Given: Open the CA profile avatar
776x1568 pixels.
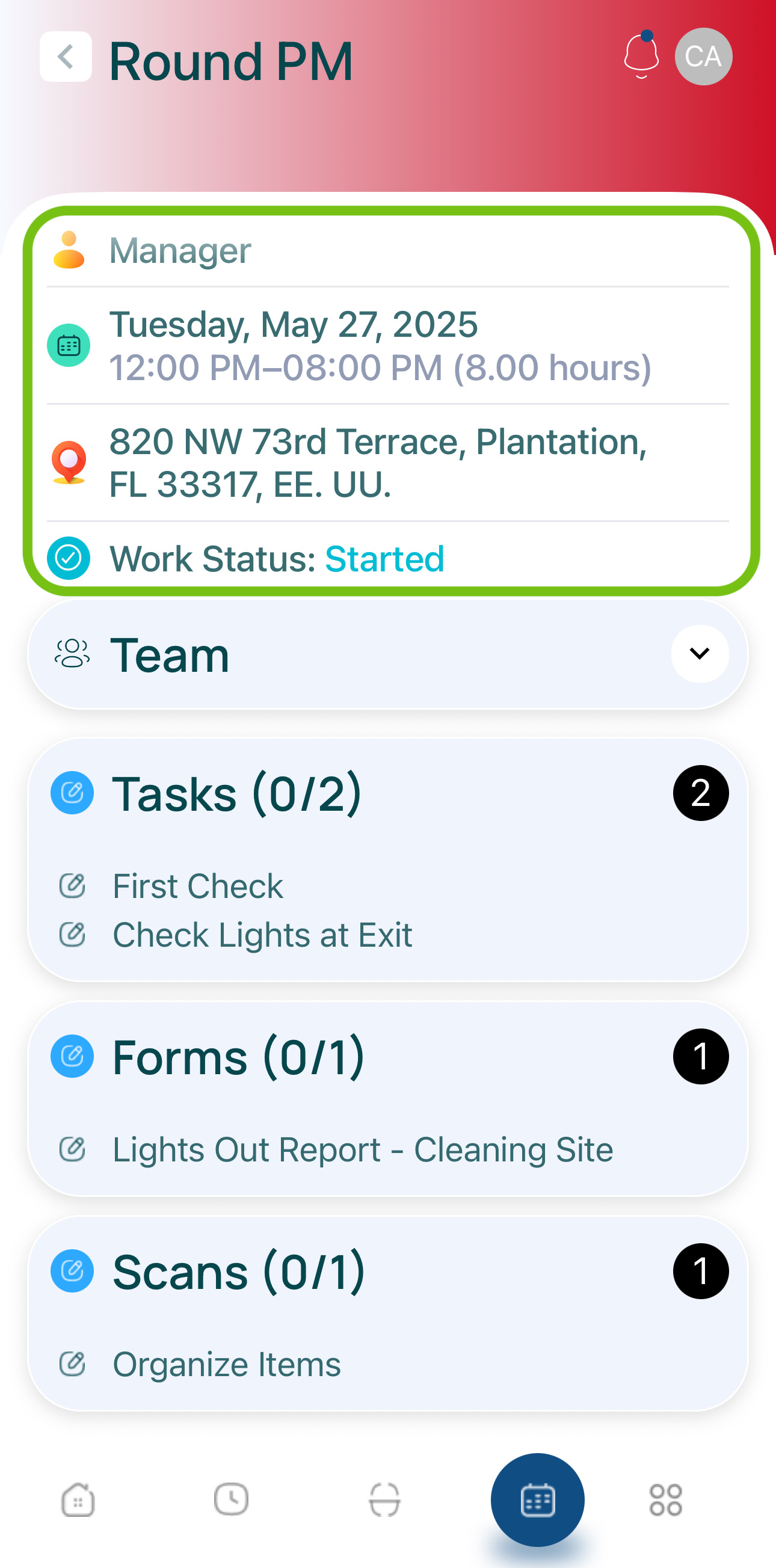Looking at the screenshot, I should [703, 57].
